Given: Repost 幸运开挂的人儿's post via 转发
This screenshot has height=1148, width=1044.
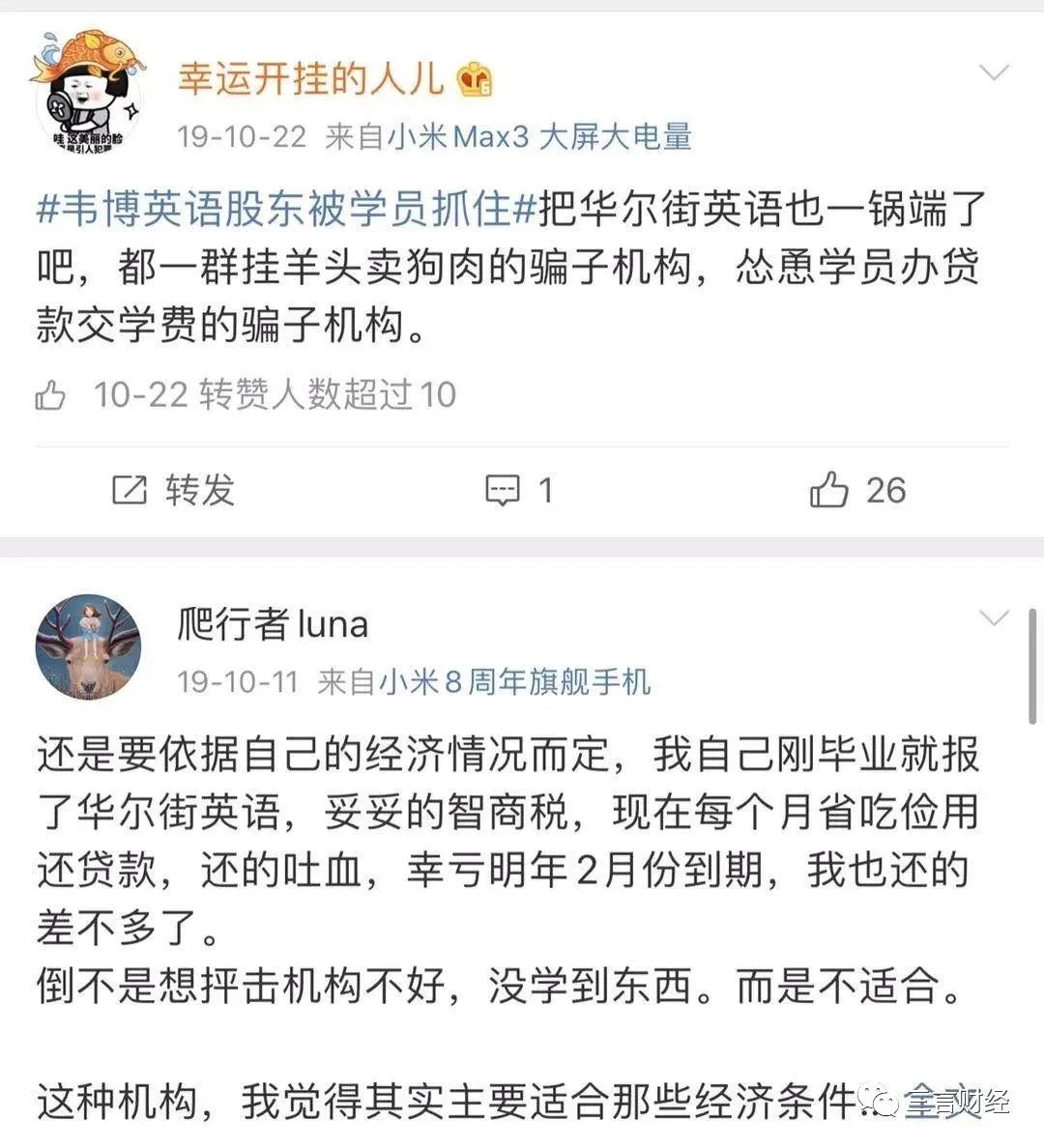Looking at the screenshot, I should 174,490.
